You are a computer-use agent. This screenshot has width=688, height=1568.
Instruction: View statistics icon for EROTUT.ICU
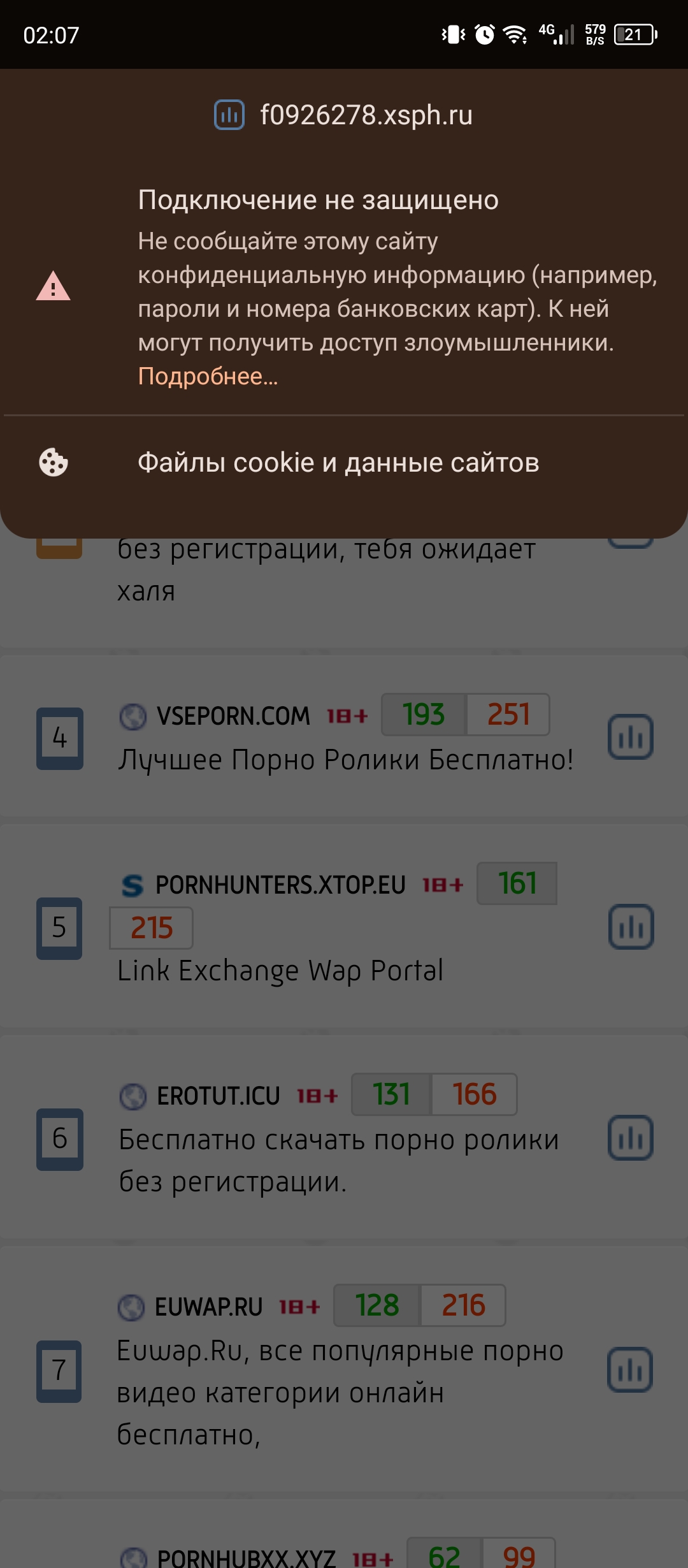(x=630, y=1138)
